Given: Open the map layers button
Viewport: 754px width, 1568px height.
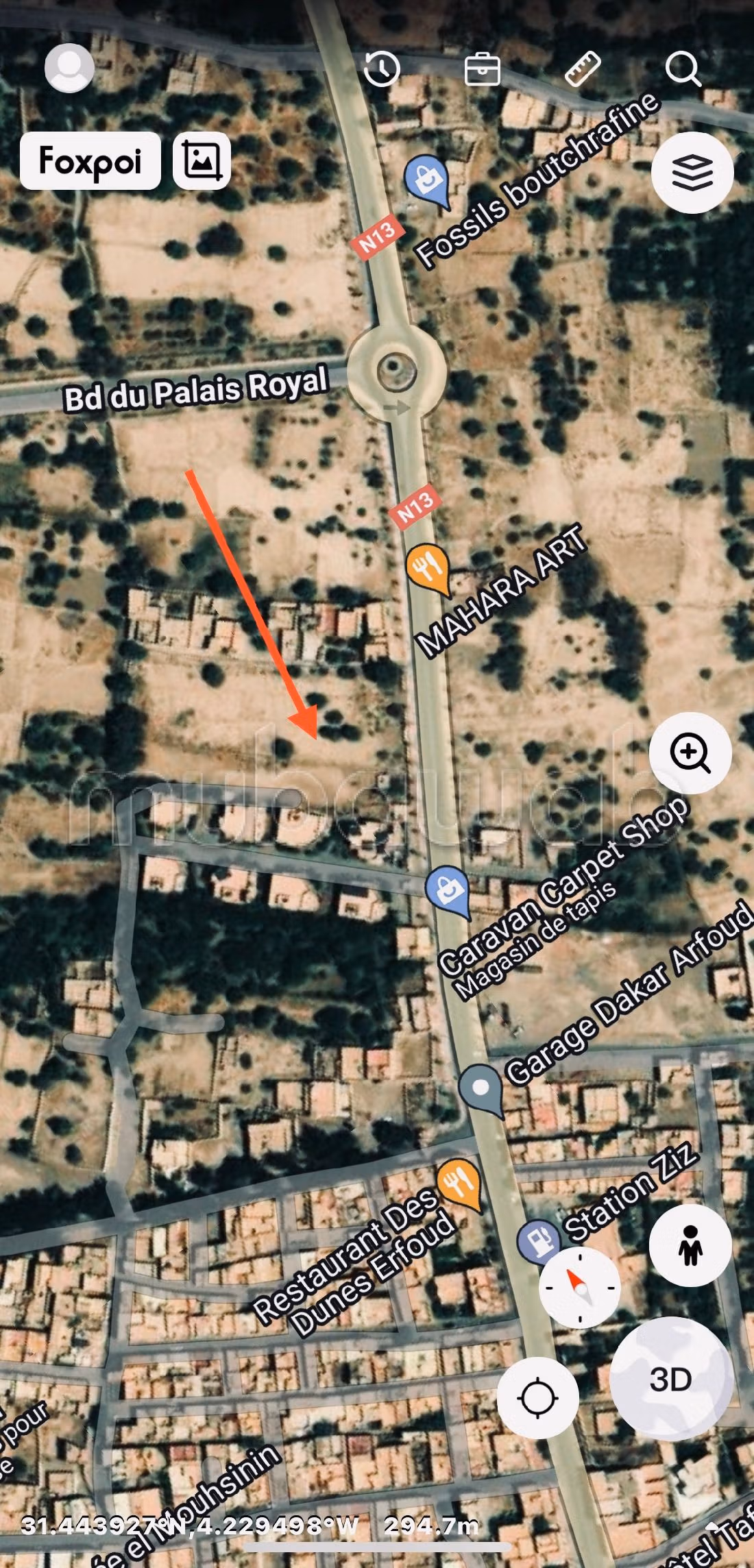Looking at the screenshot, I should [692, 172].
